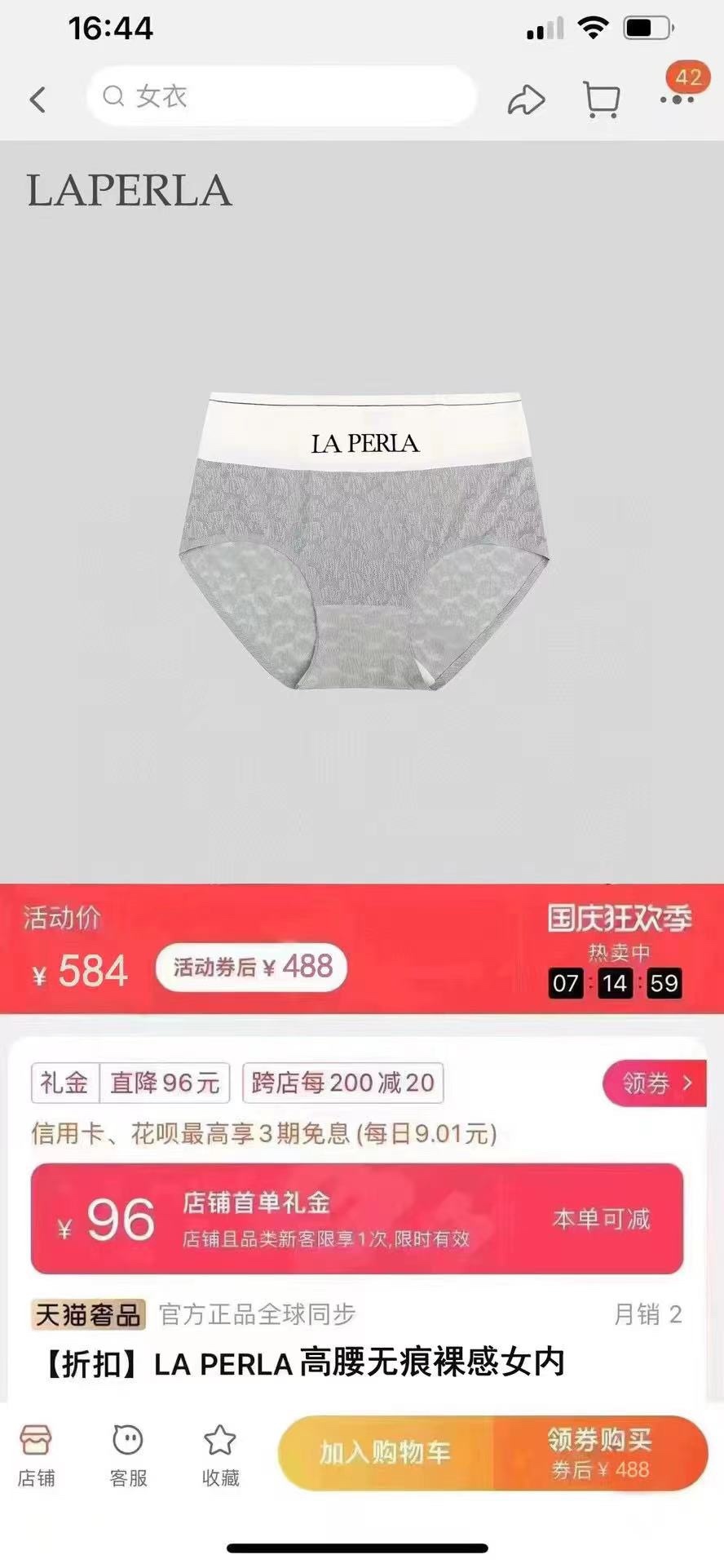724x1568 pixels.
Task: Visit the store via 店铺
Action: [36, 1456]
